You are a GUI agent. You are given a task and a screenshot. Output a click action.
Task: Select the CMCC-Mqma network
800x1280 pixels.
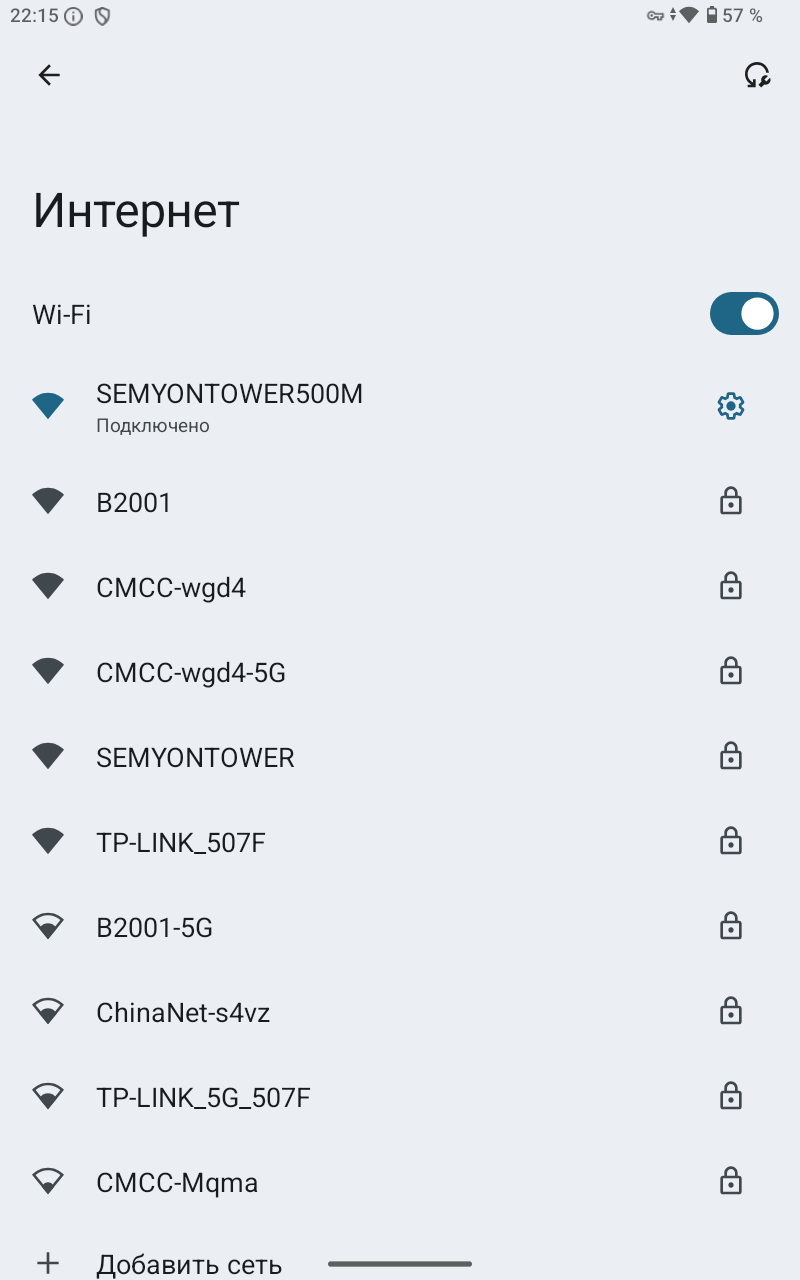pyautogui.click(x=177, y=1183)
